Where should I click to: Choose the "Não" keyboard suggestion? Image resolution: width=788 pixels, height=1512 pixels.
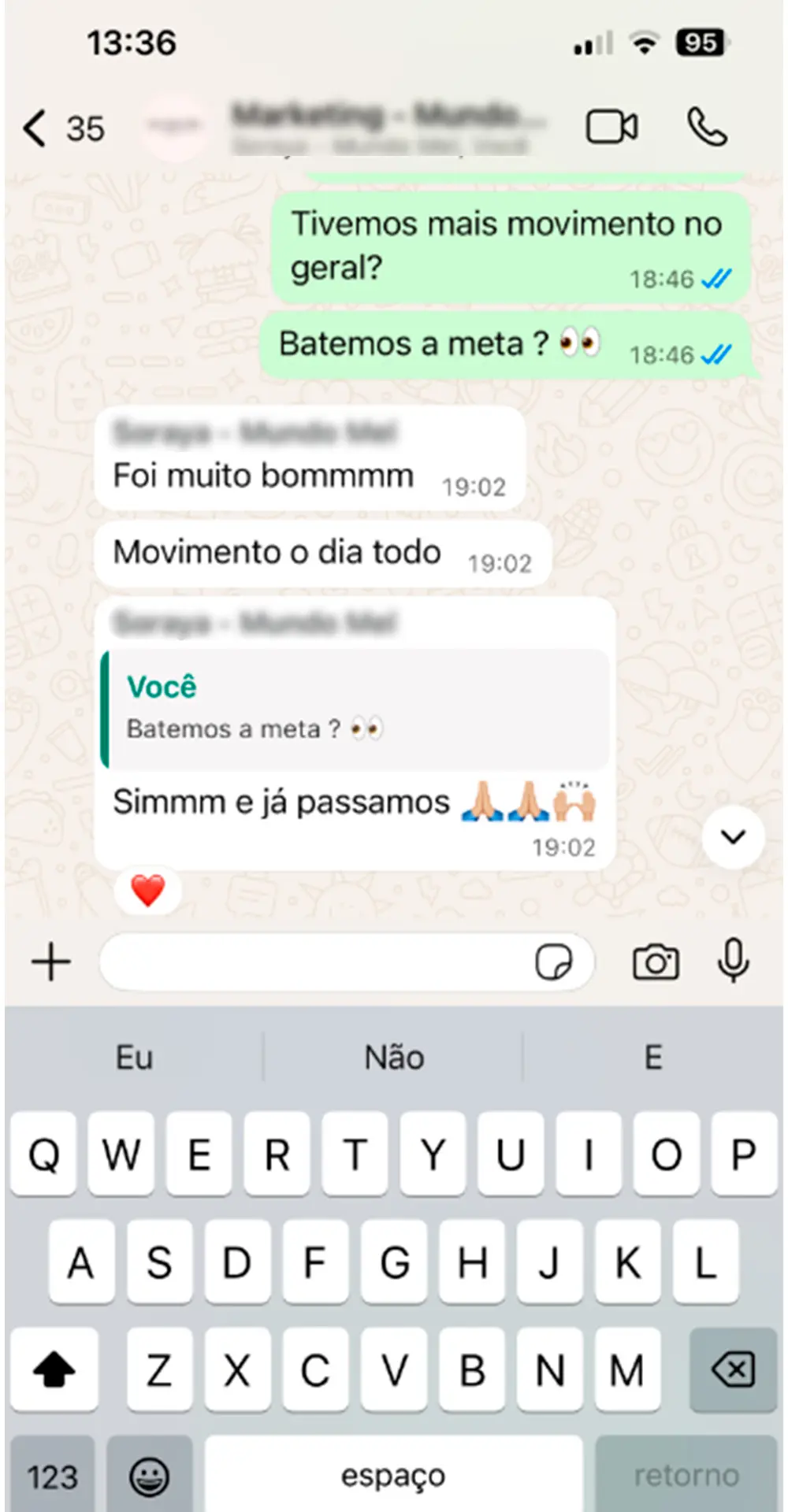(394, 1057)
